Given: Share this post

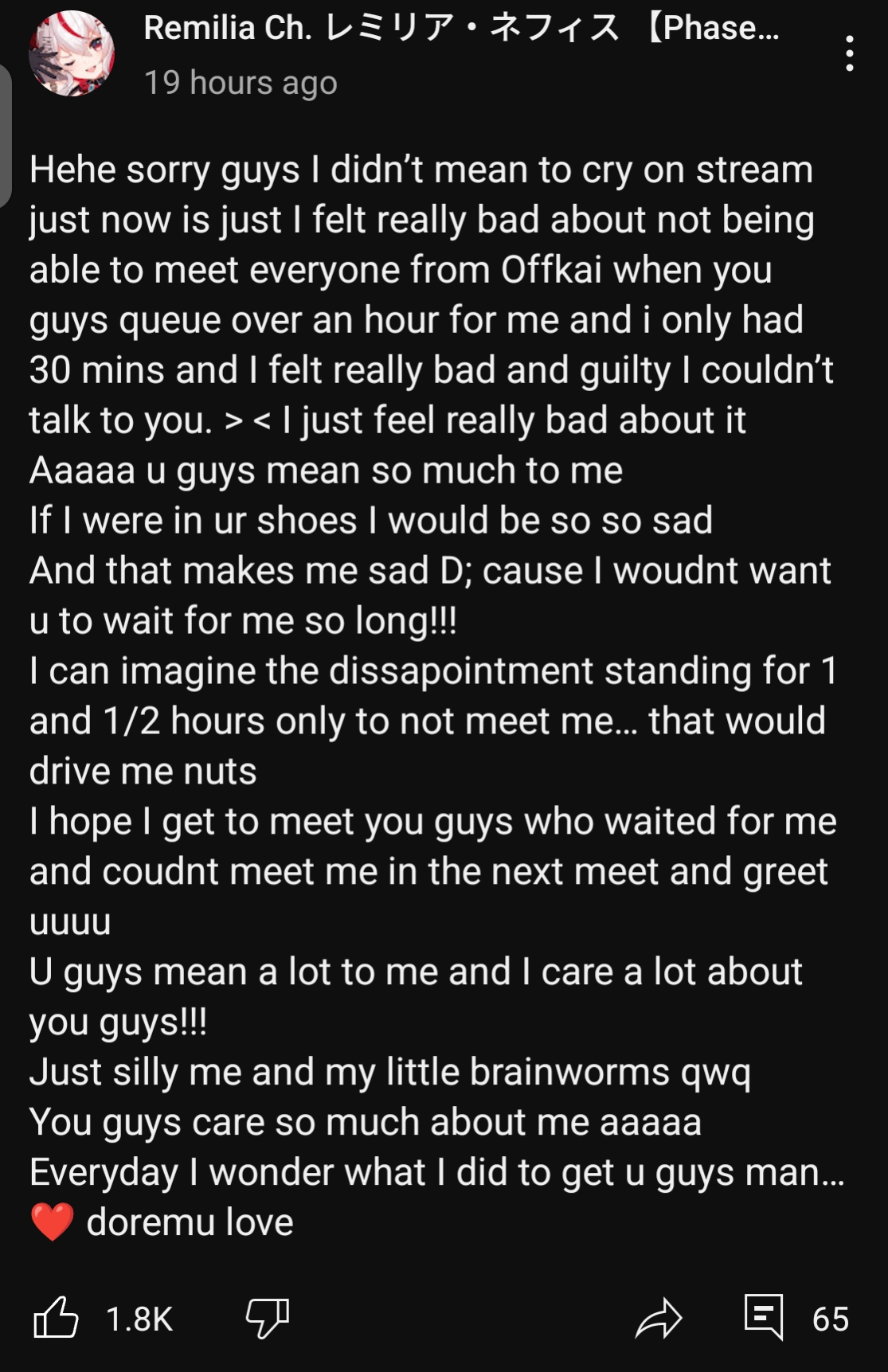Looking at the screenshot, I should click(x=659, y=1318).
